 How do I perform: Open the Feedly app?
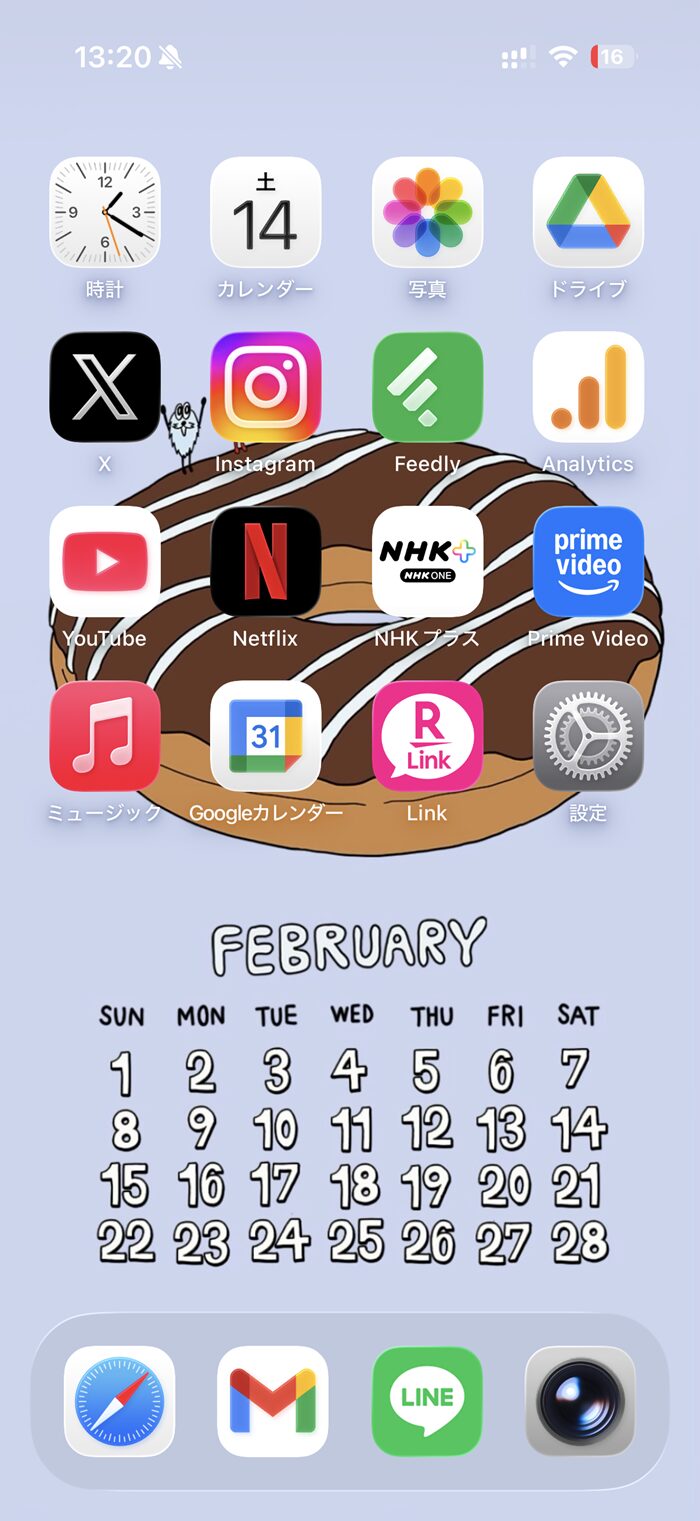427,387
